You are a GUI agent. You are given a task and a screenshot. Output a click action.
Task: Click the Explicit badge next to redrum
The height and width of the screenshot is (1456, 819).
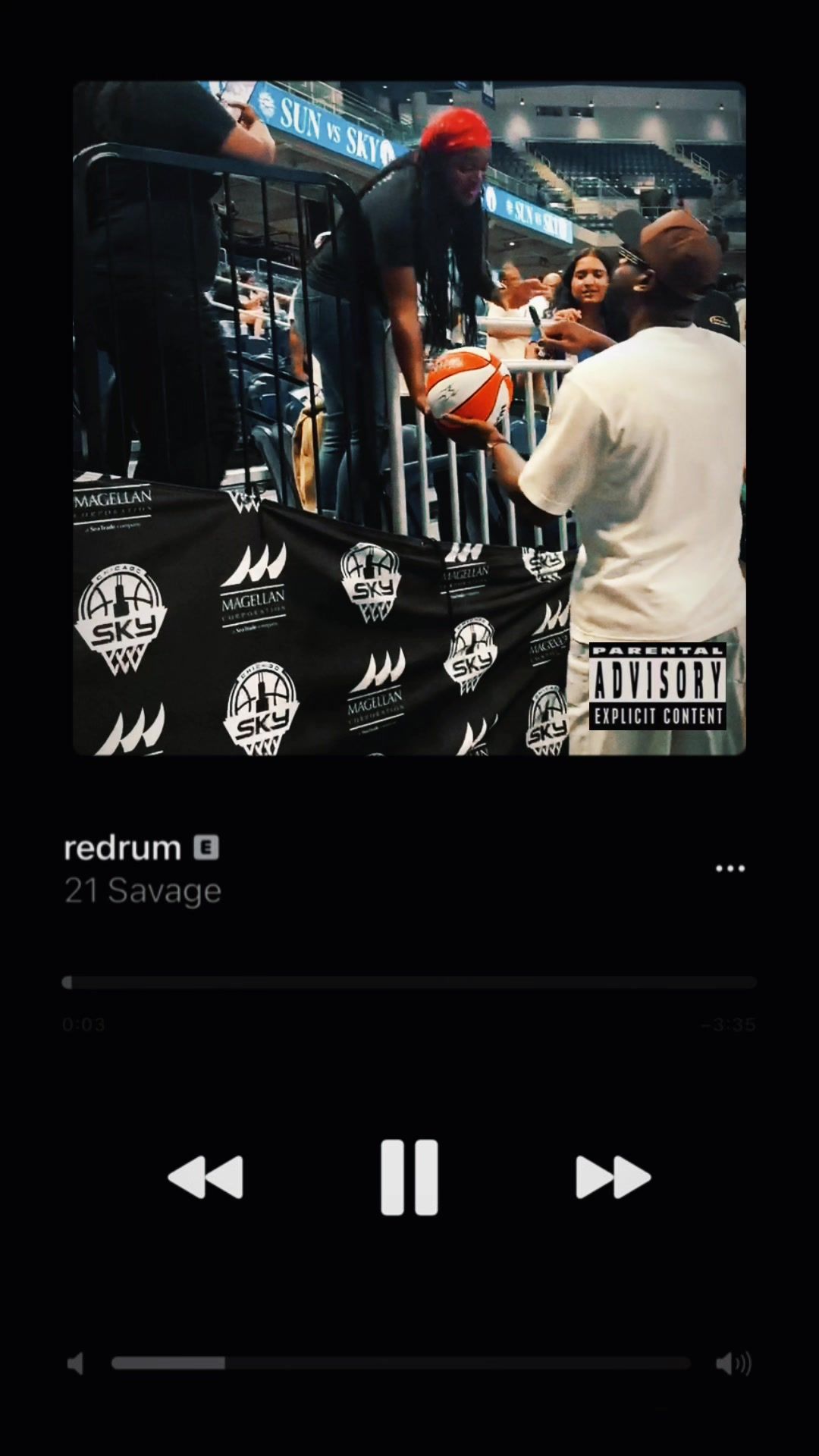(206, 849)
